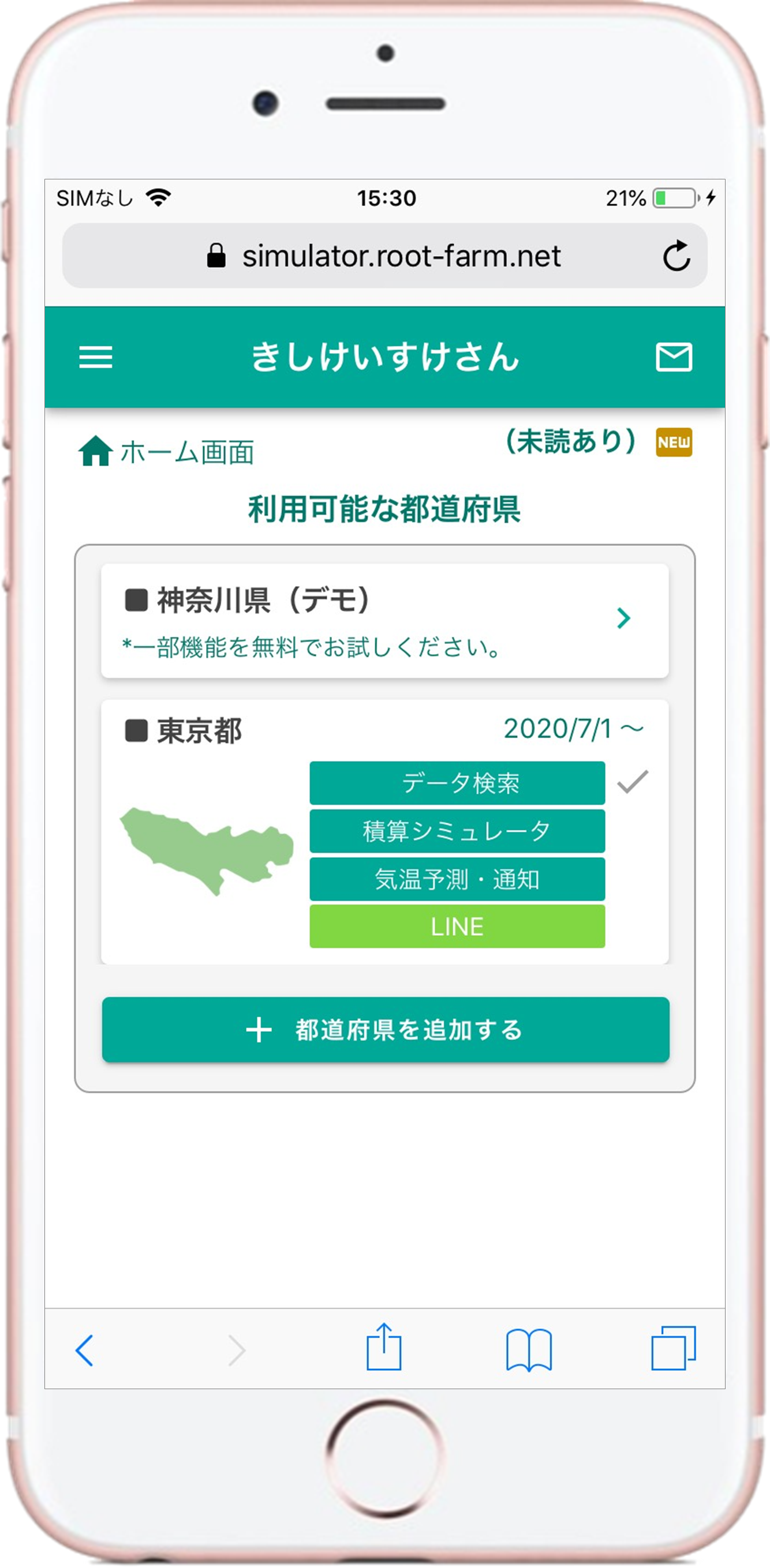This screenshot has width=770, height=1568.
Task: Tap the データ検索 button
Action: pos(457,783)
